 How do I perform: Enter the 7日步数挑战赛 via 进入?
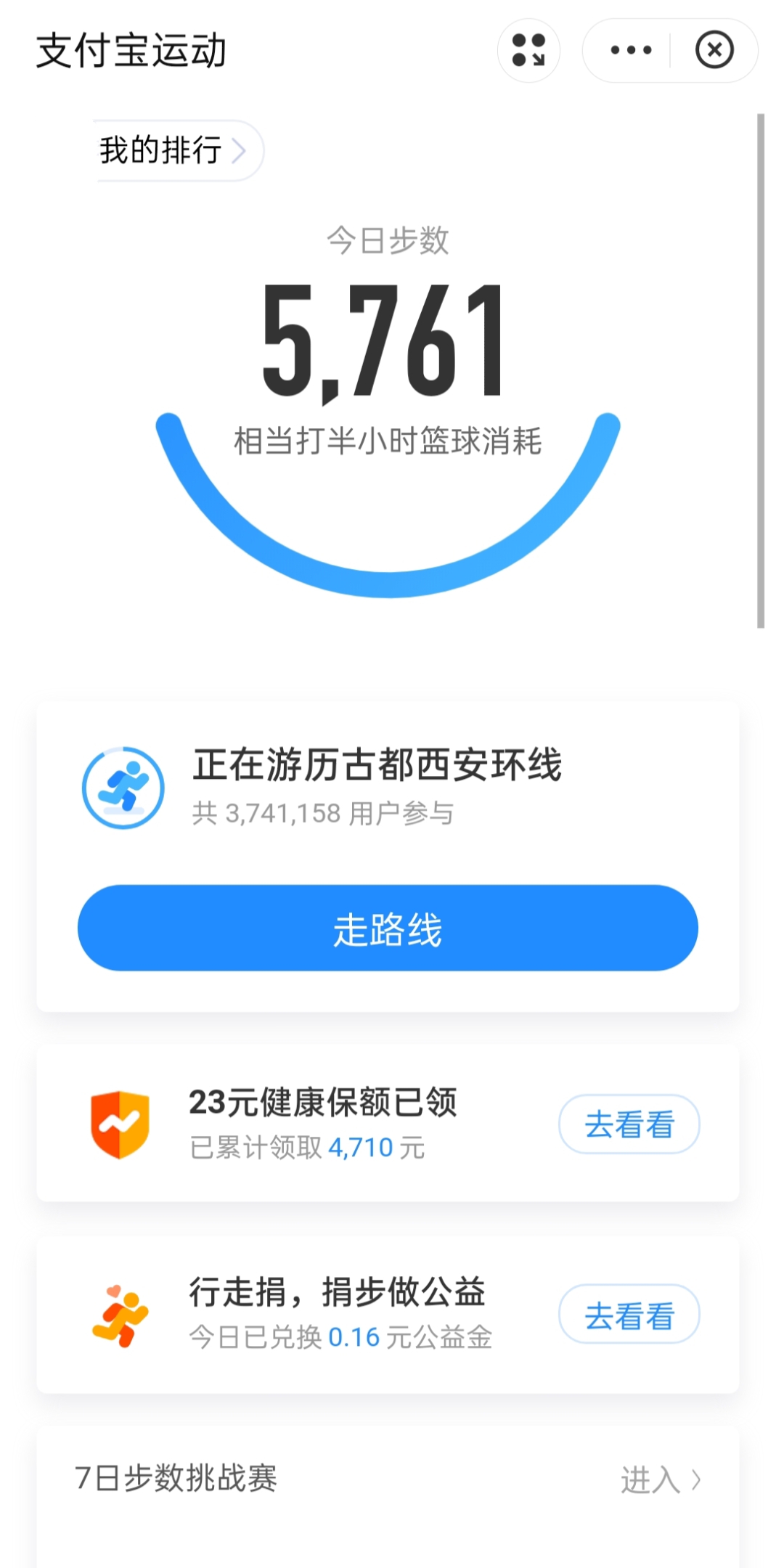click(x=661, y=1479)
